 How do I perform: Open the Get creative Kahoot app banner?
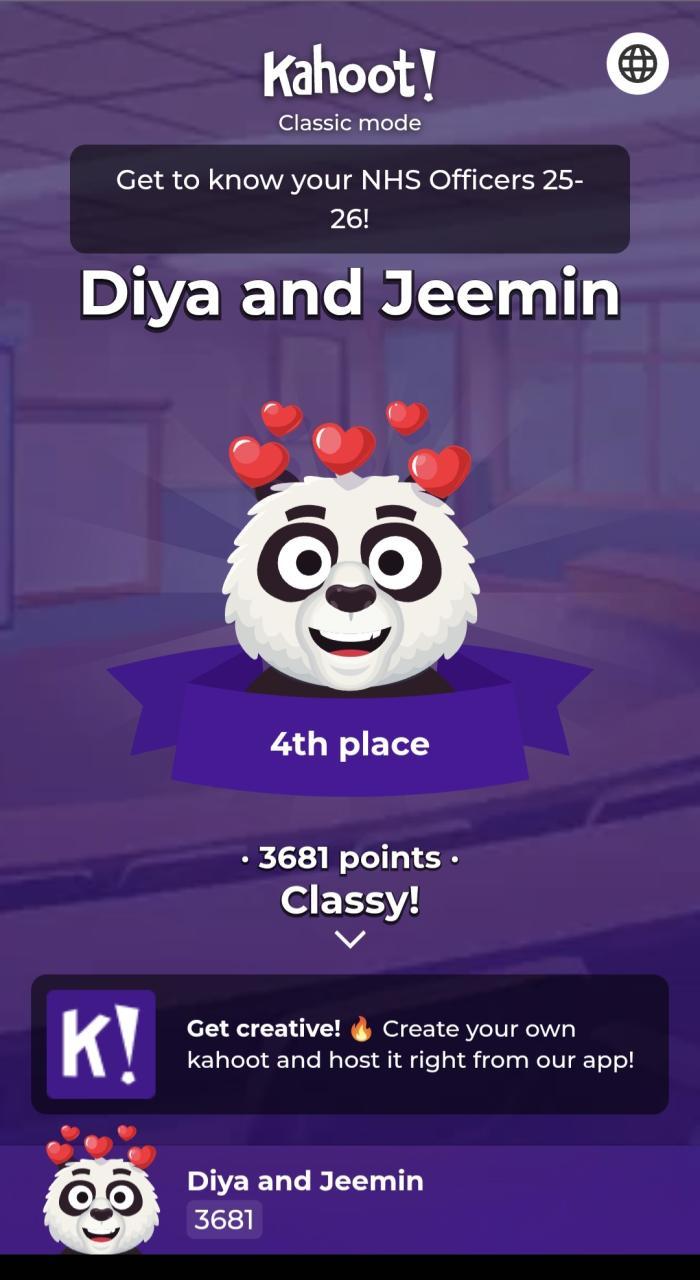click(x=350, y=1044)
